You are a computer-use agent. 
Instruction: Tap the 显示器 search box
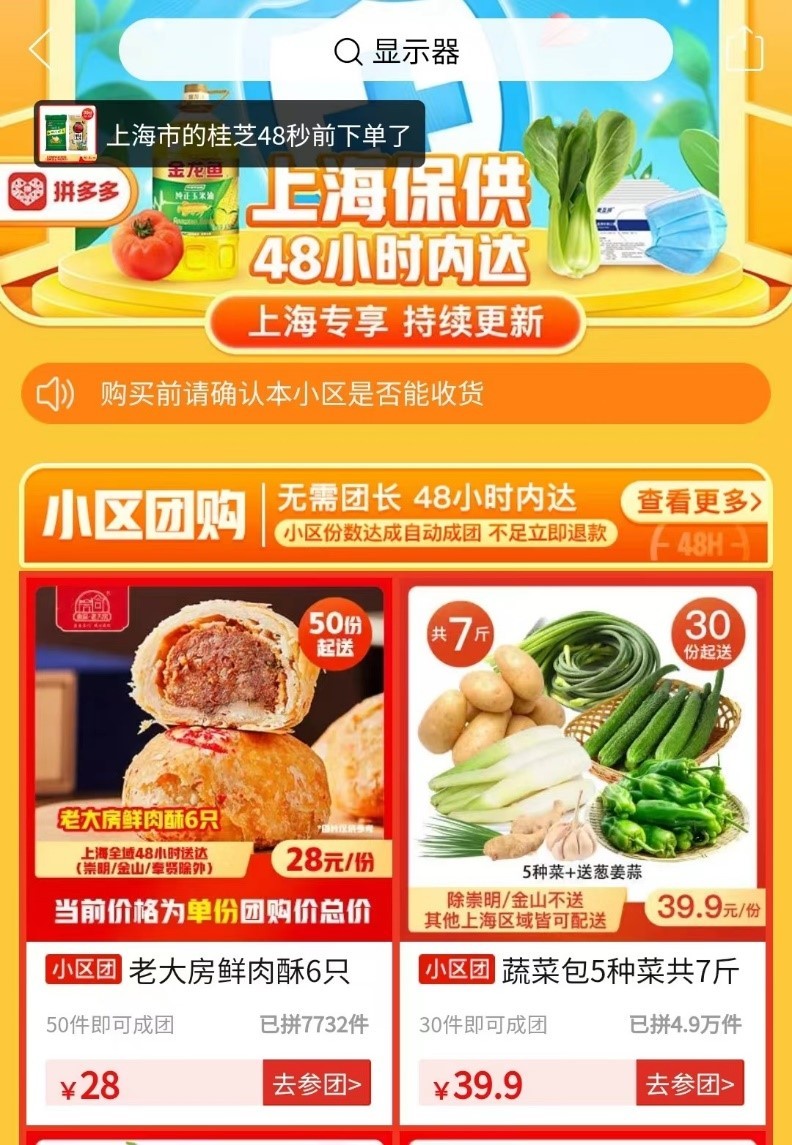coord(396,51)
